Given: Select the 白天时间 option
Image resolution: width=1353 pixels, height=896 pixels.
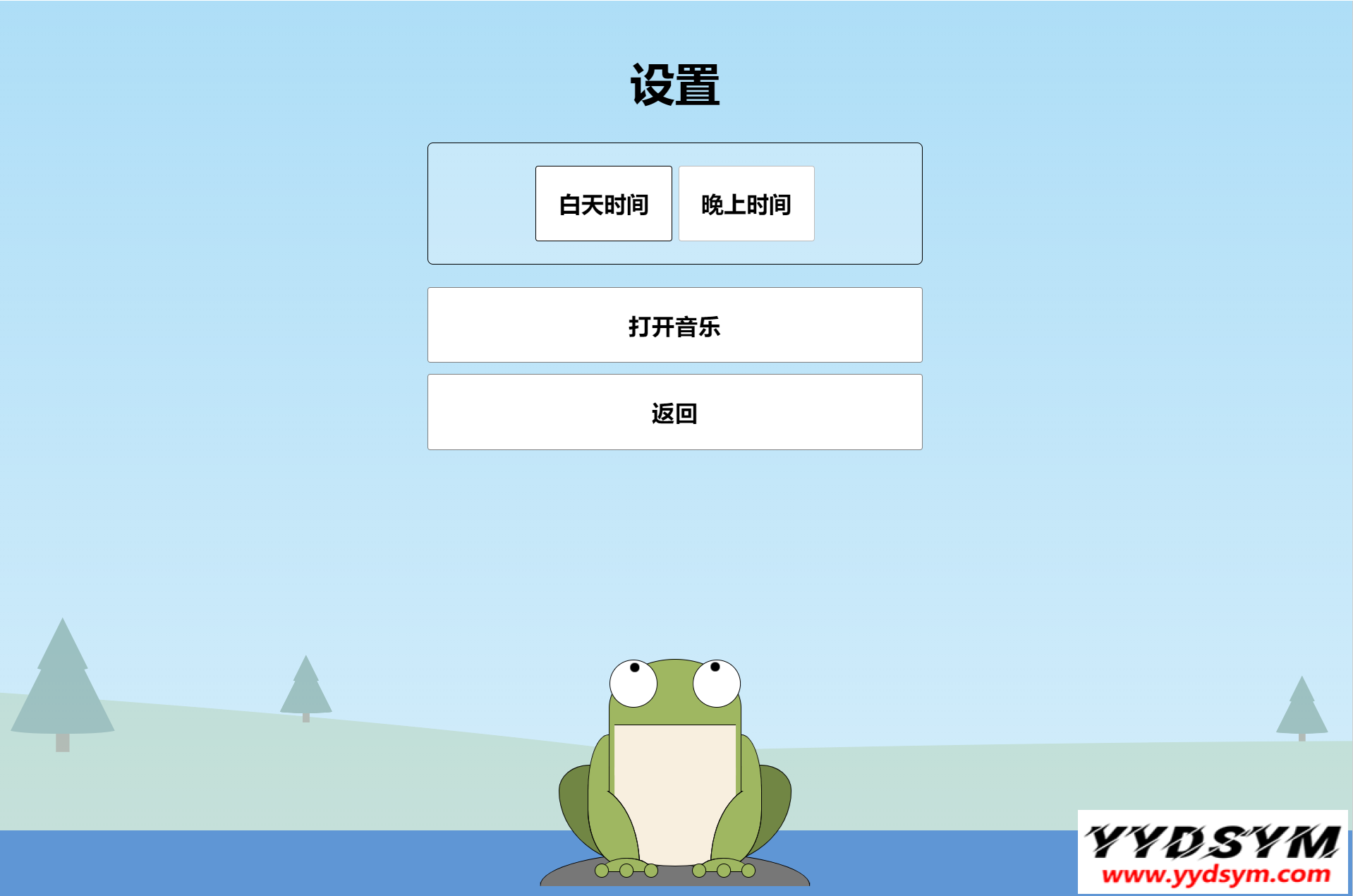Looking at the screenshot, I should pyautogui.click(x=603, y=204).
